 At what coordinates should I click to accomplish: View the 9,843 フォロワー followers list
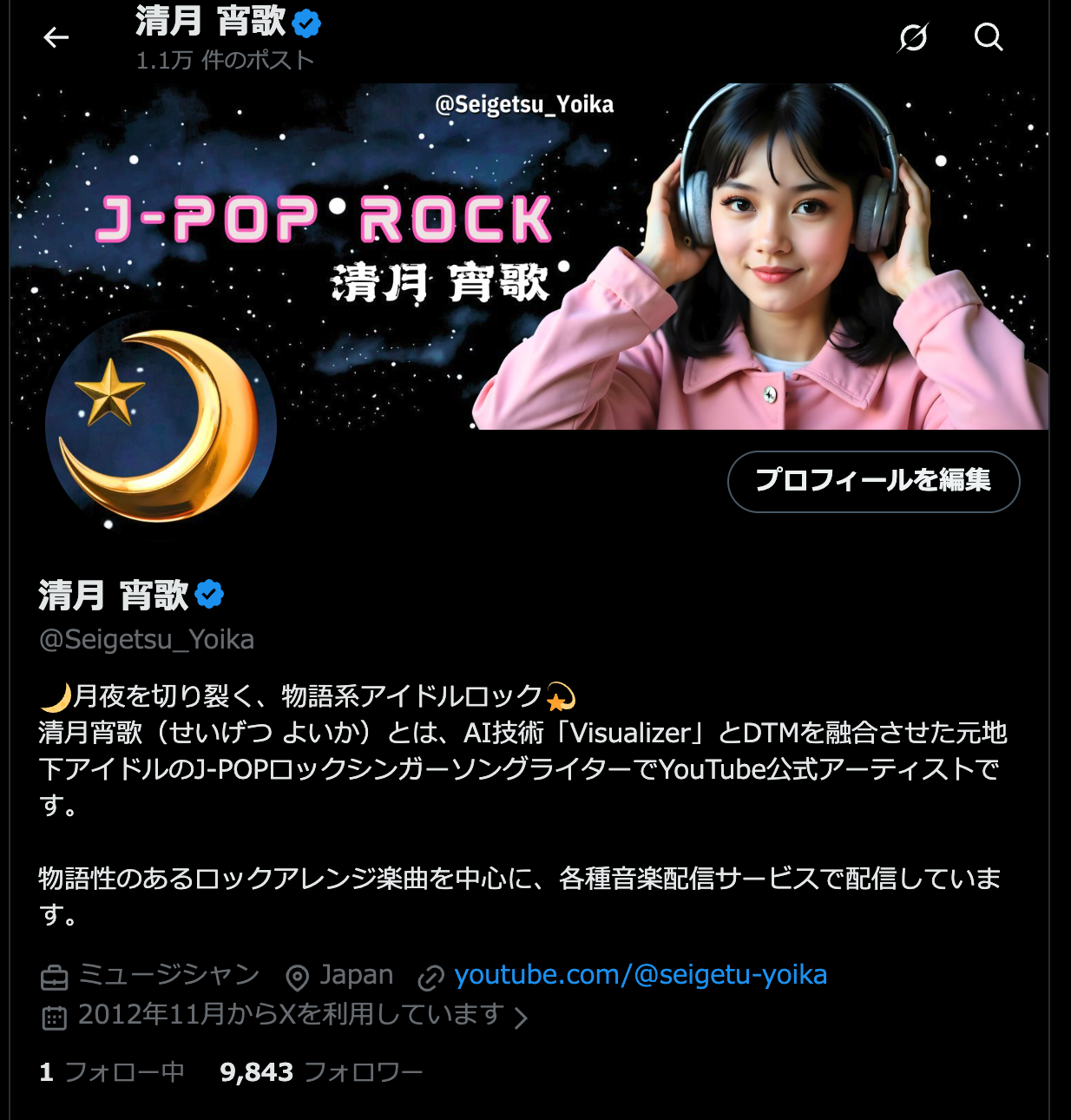click(320, 1072)
